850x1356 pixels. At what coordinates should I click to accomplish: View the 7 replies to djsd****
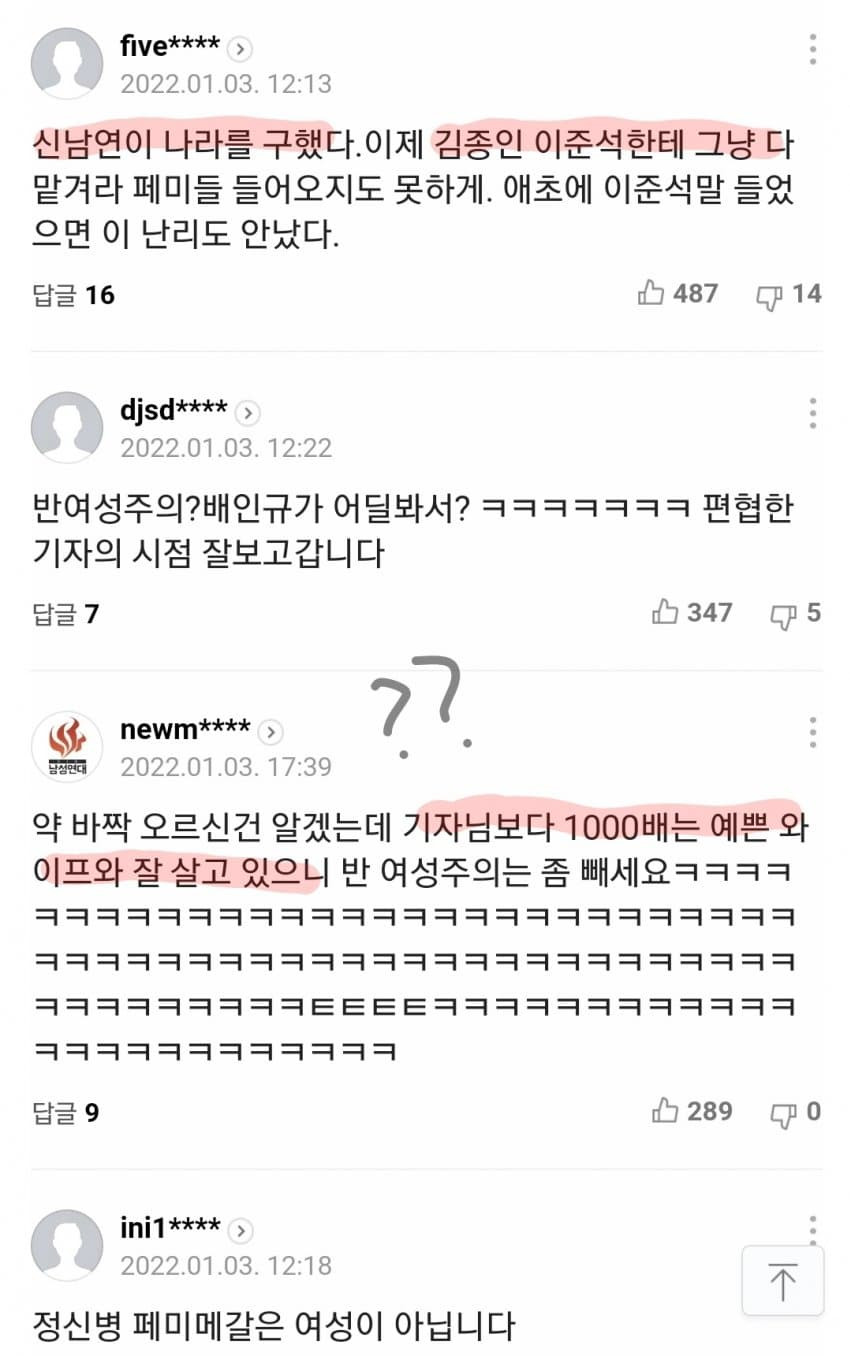pyautogui.click(x=65, y=614)
